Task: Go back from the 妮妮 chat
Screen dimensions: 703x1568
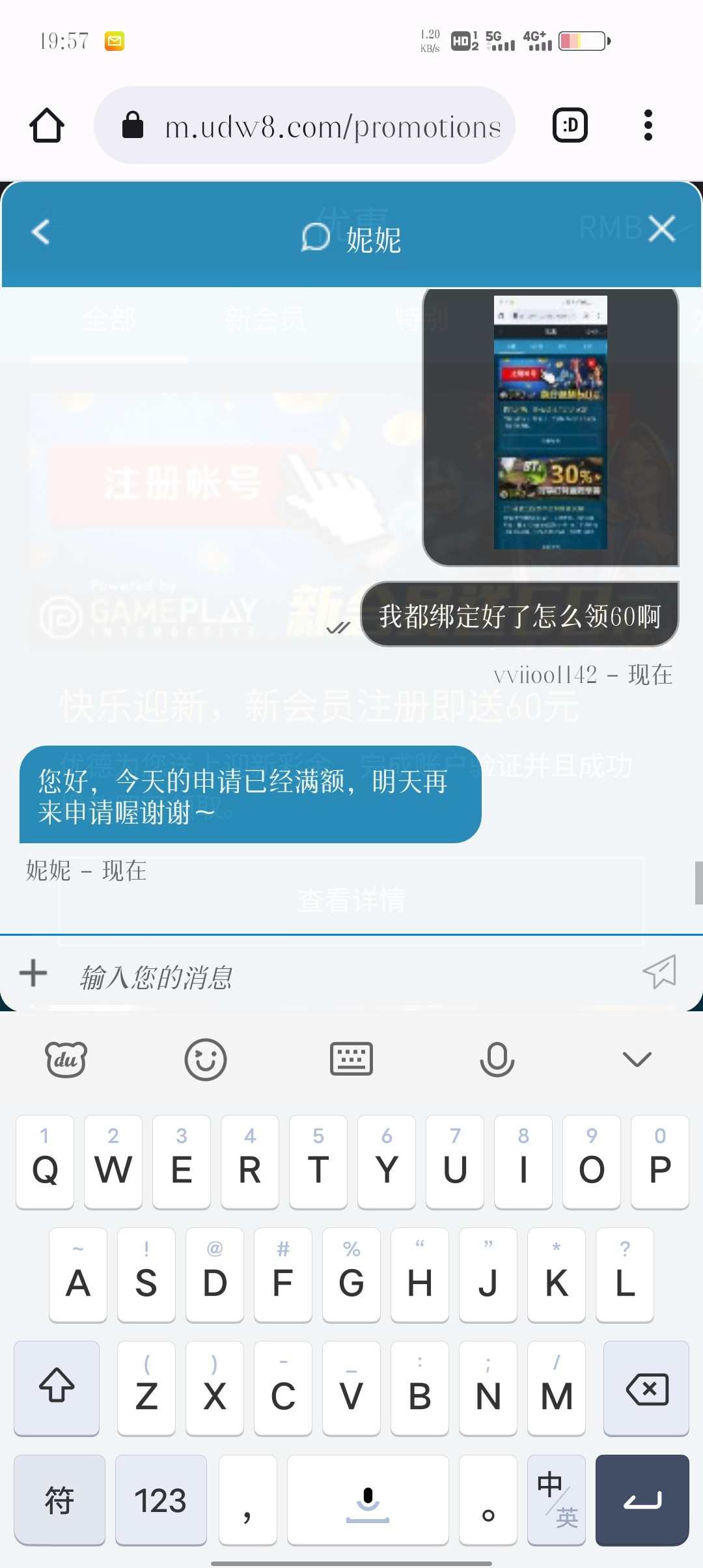Action: coord(40,232)
